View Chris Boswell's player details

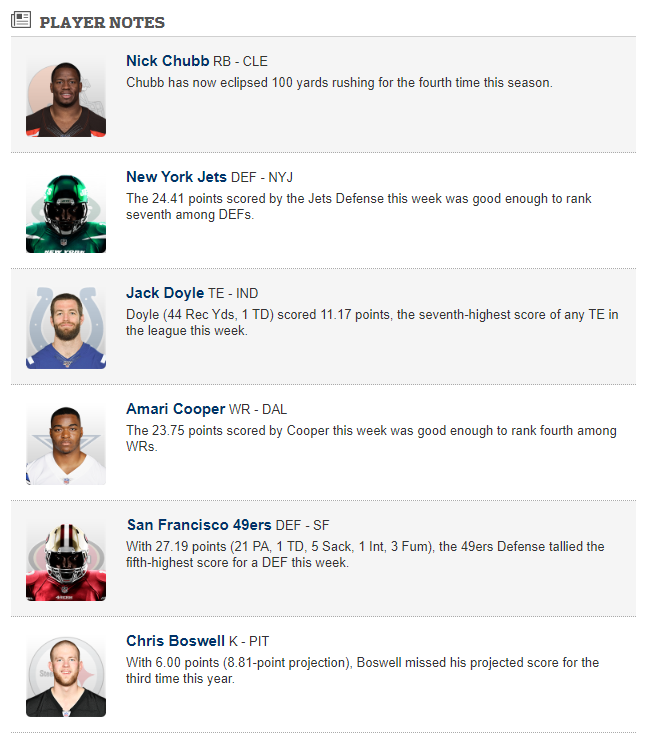point(175,641)
